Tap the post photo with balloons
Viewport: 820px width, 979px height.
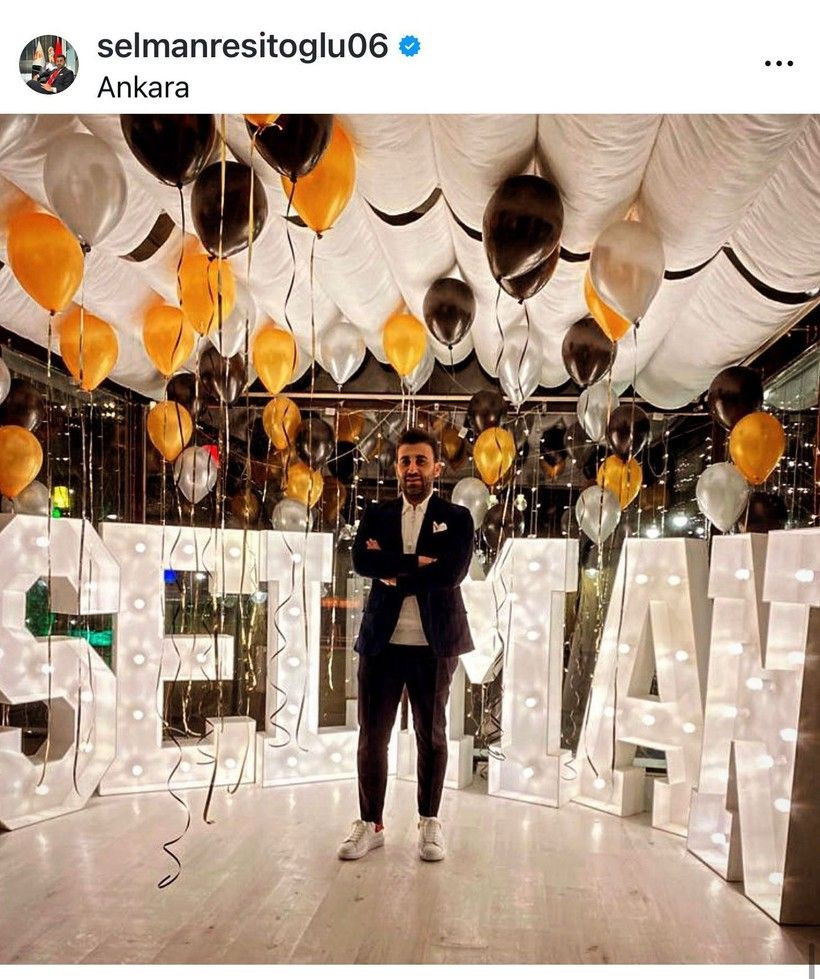click(x=410, y=540)
